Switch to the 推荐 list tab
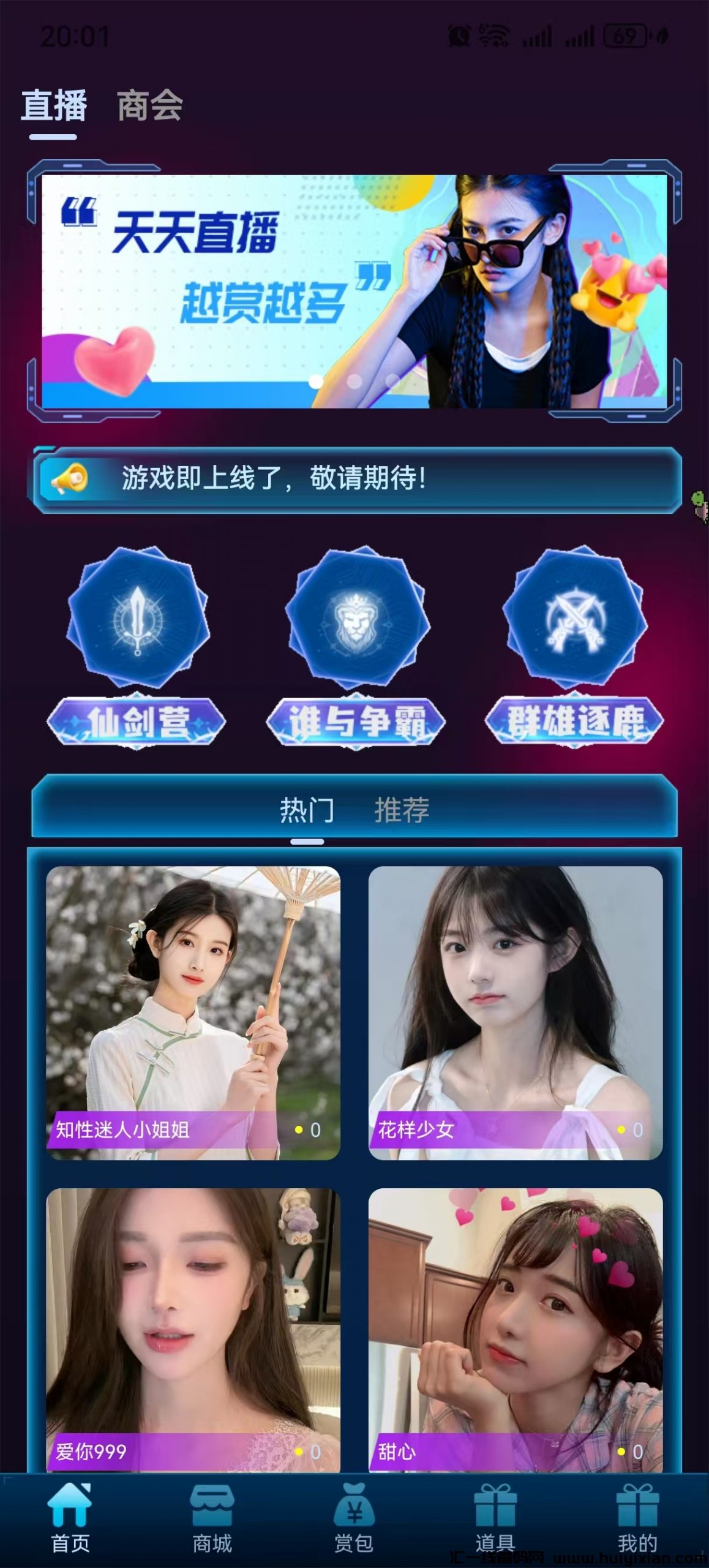Image resolution: width=709 pixels, height=1568 pixels. tap(402, 810)
